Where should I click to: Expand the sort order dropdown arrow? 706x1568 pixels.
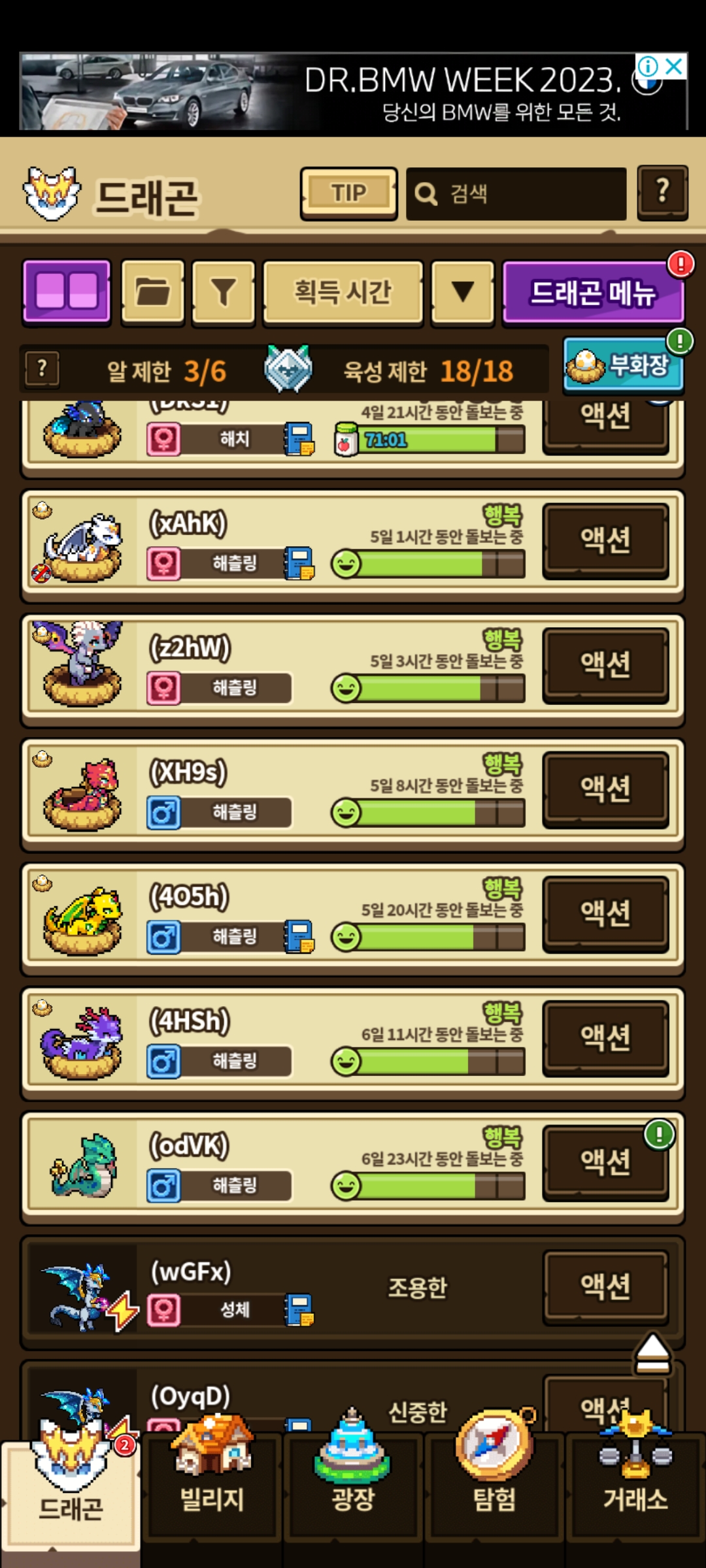tap(463, 292)
